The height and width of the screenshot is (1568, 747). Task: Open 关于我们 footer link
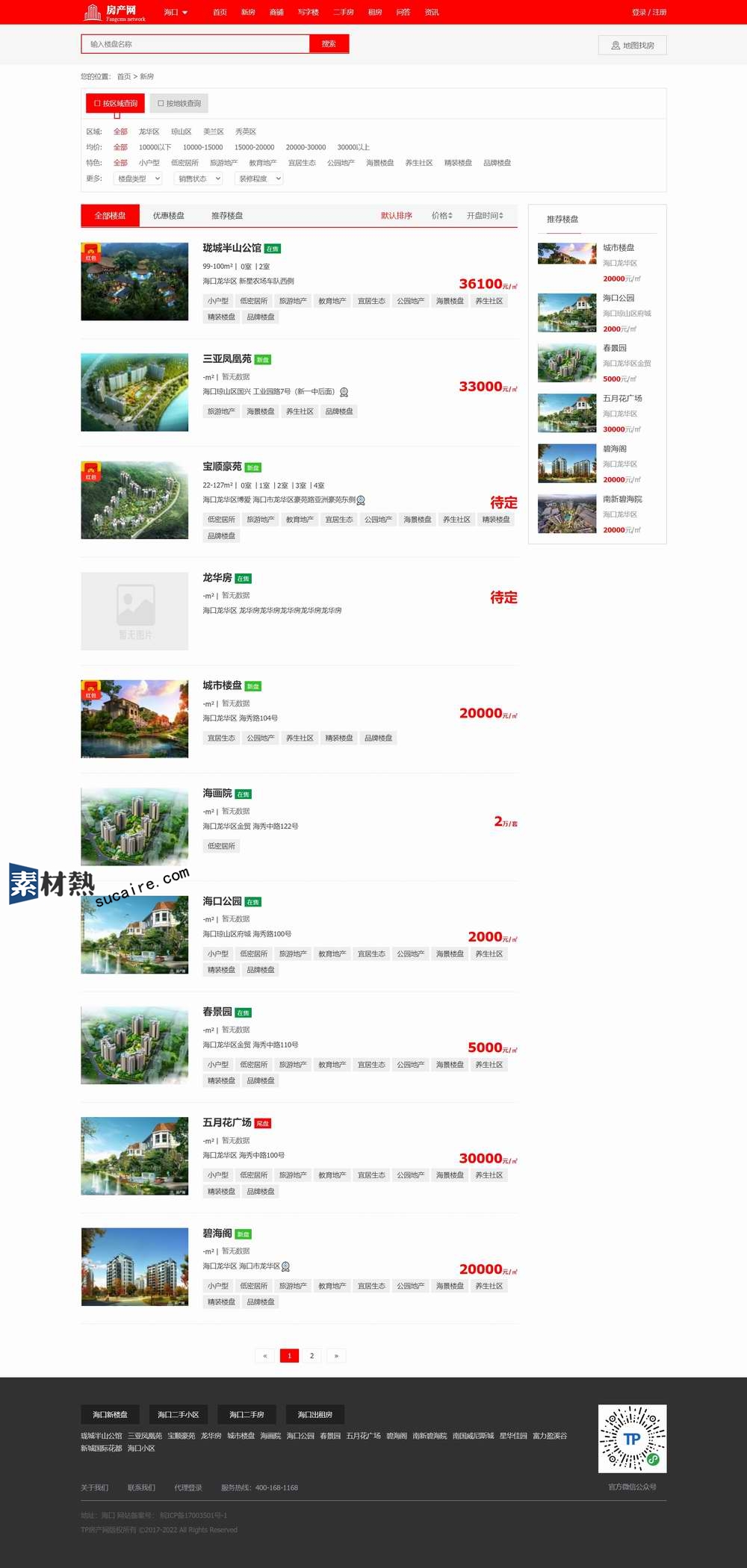pyautogui.click(x=94, y=1487)
